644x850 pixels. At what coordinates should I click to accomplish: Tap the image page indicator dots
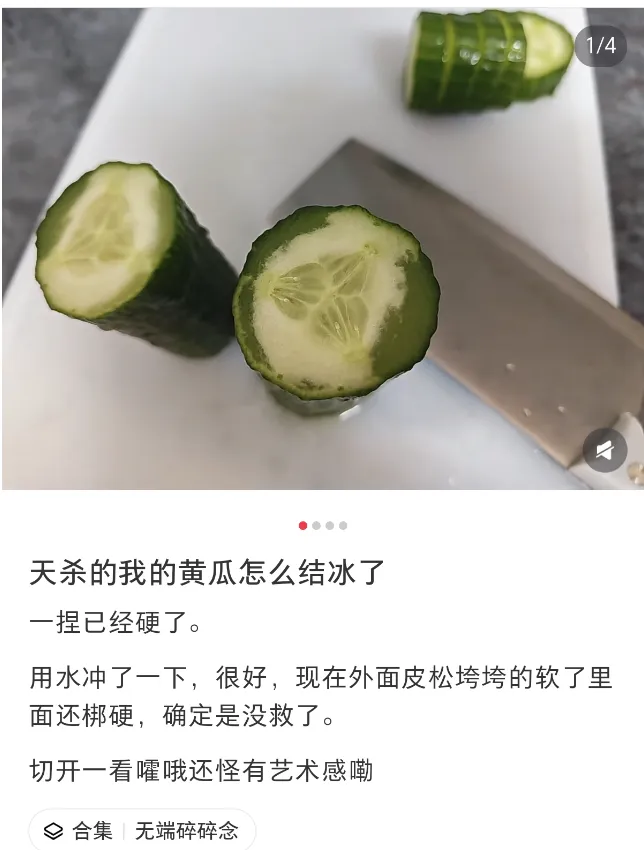point(322,525)
